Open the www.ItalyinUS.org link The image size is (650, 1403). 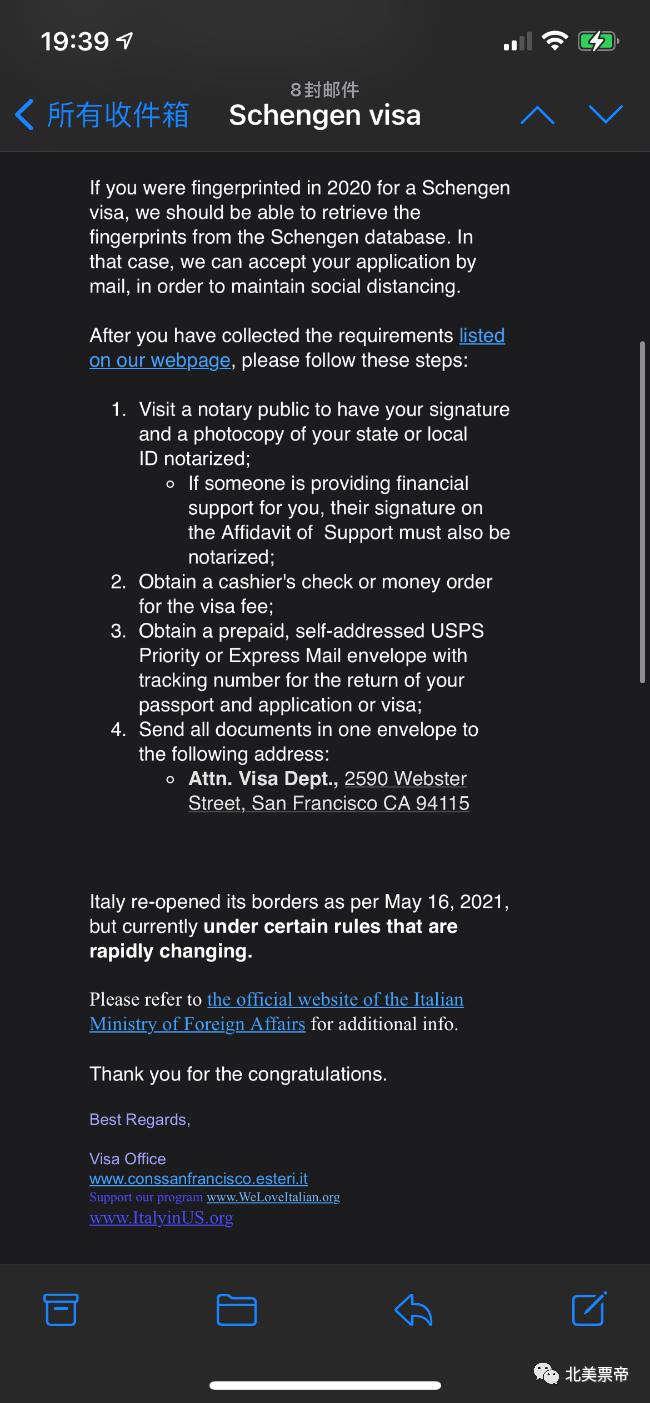tap(161, 1218)
